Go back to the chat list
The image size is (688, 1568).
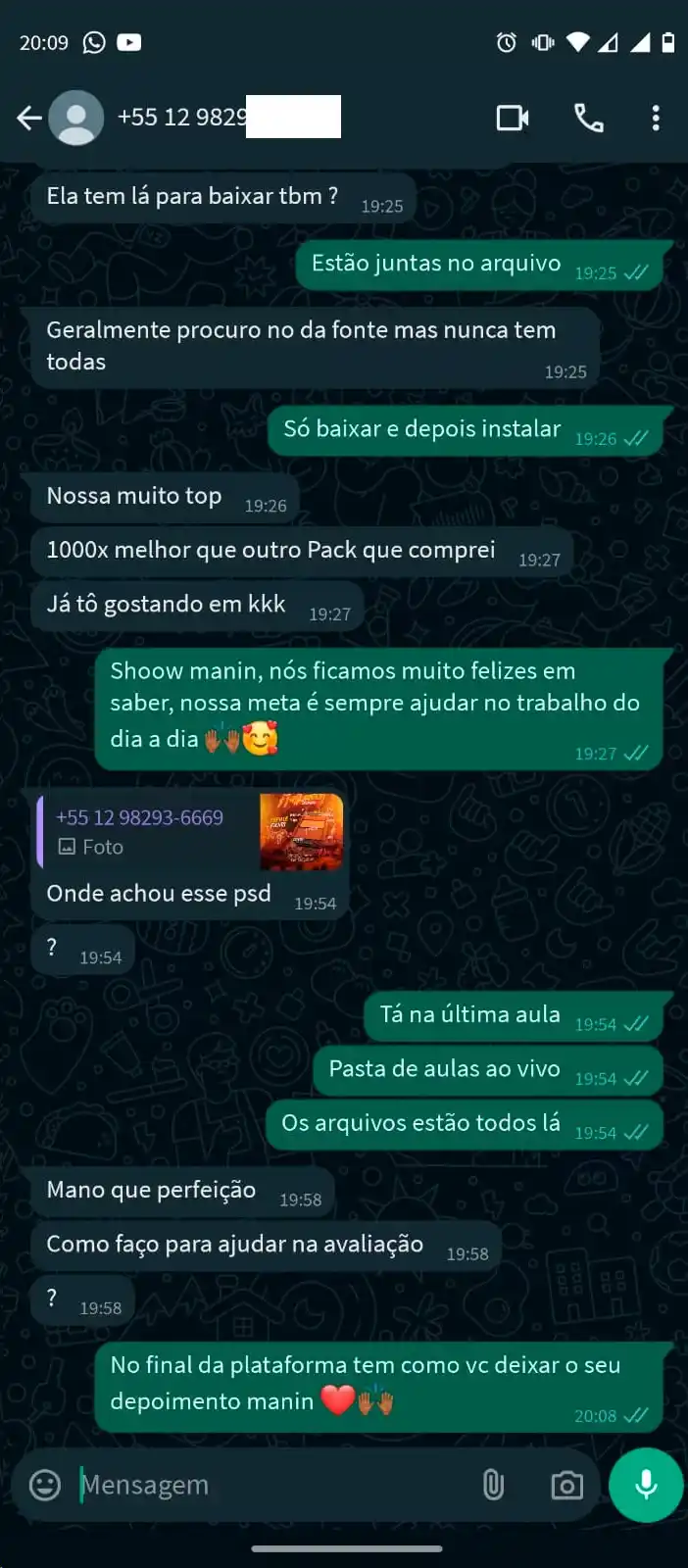(28, 119)
